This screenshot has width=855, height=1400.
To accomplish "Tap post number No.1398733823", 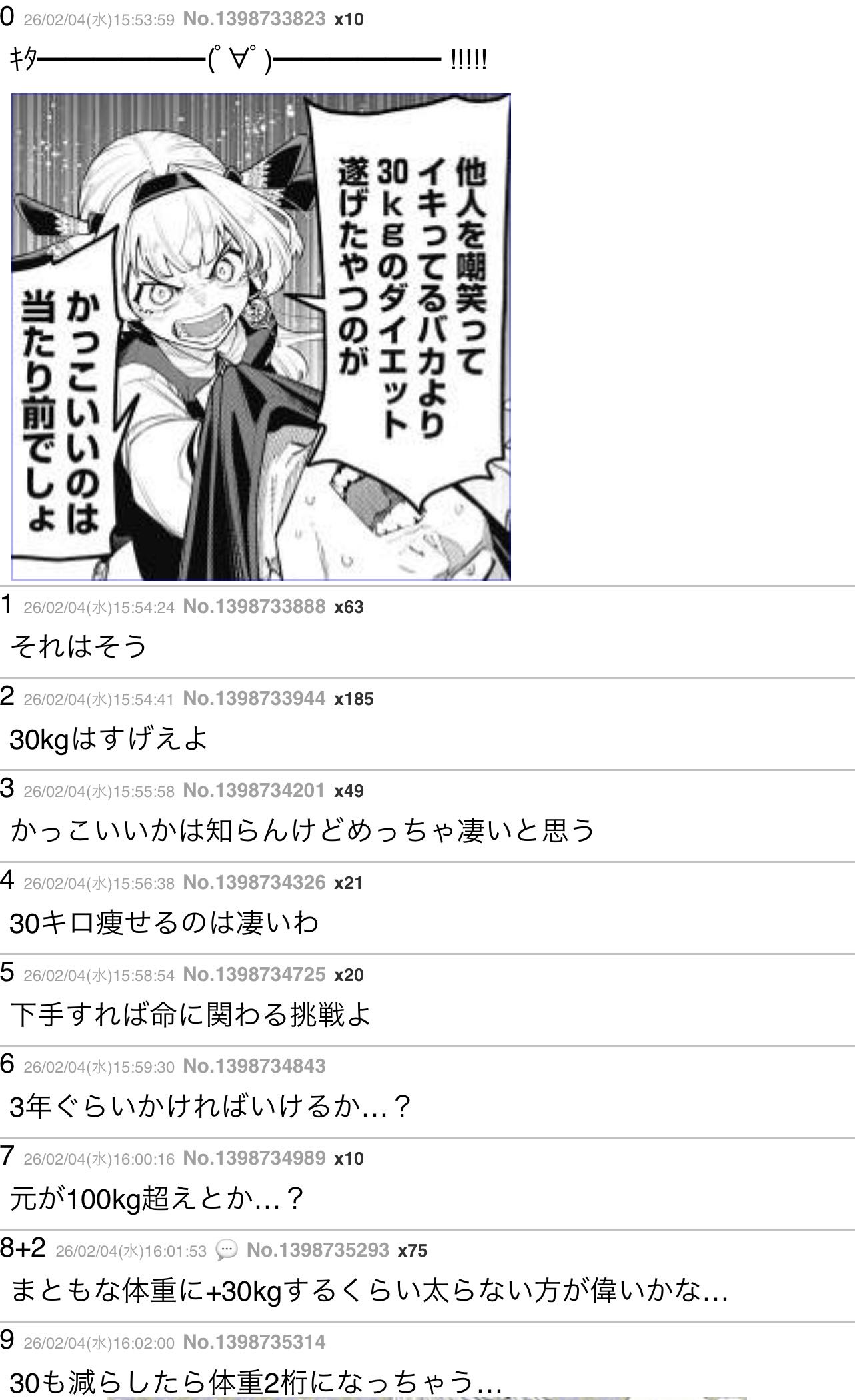I will [254, 19].
